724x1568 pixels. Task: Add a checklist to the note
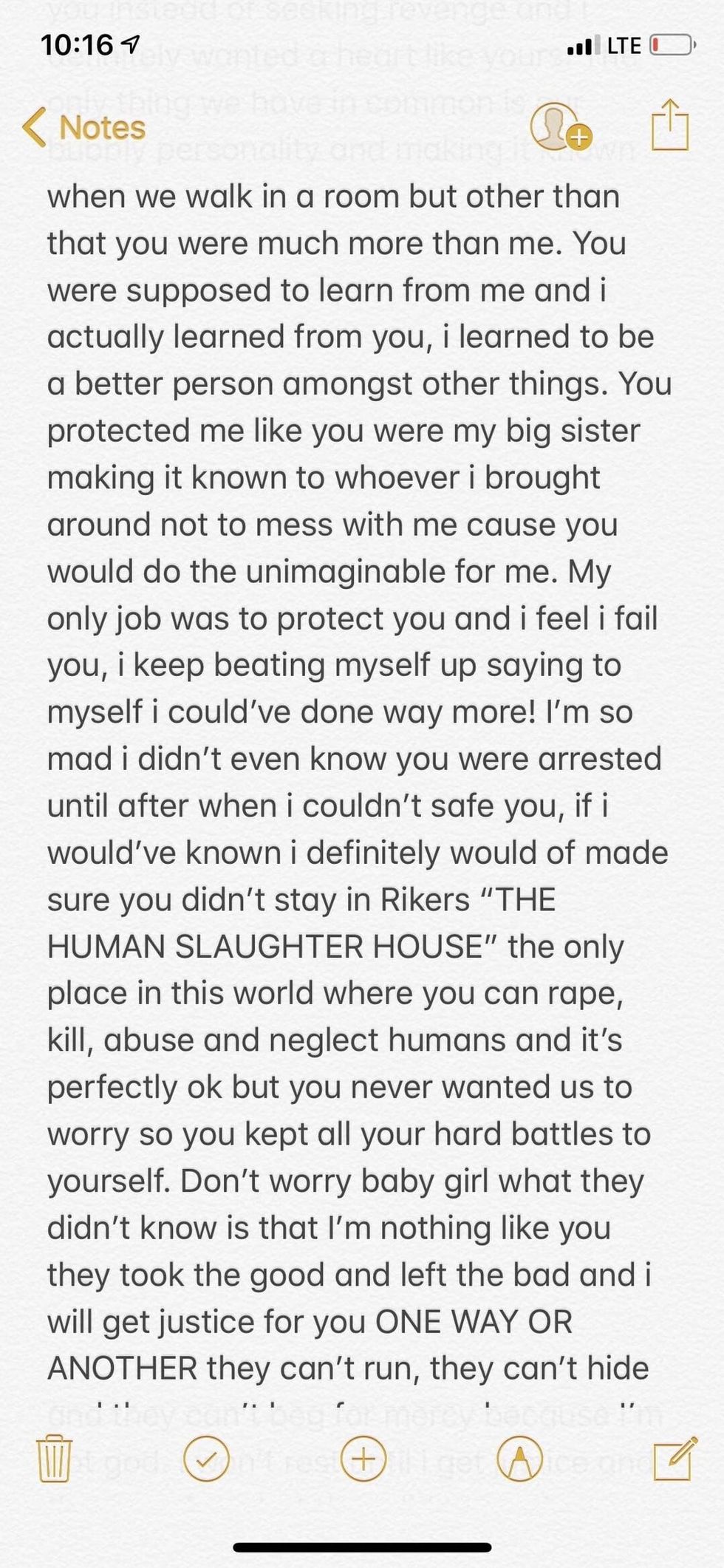(x=205, y=1459)
